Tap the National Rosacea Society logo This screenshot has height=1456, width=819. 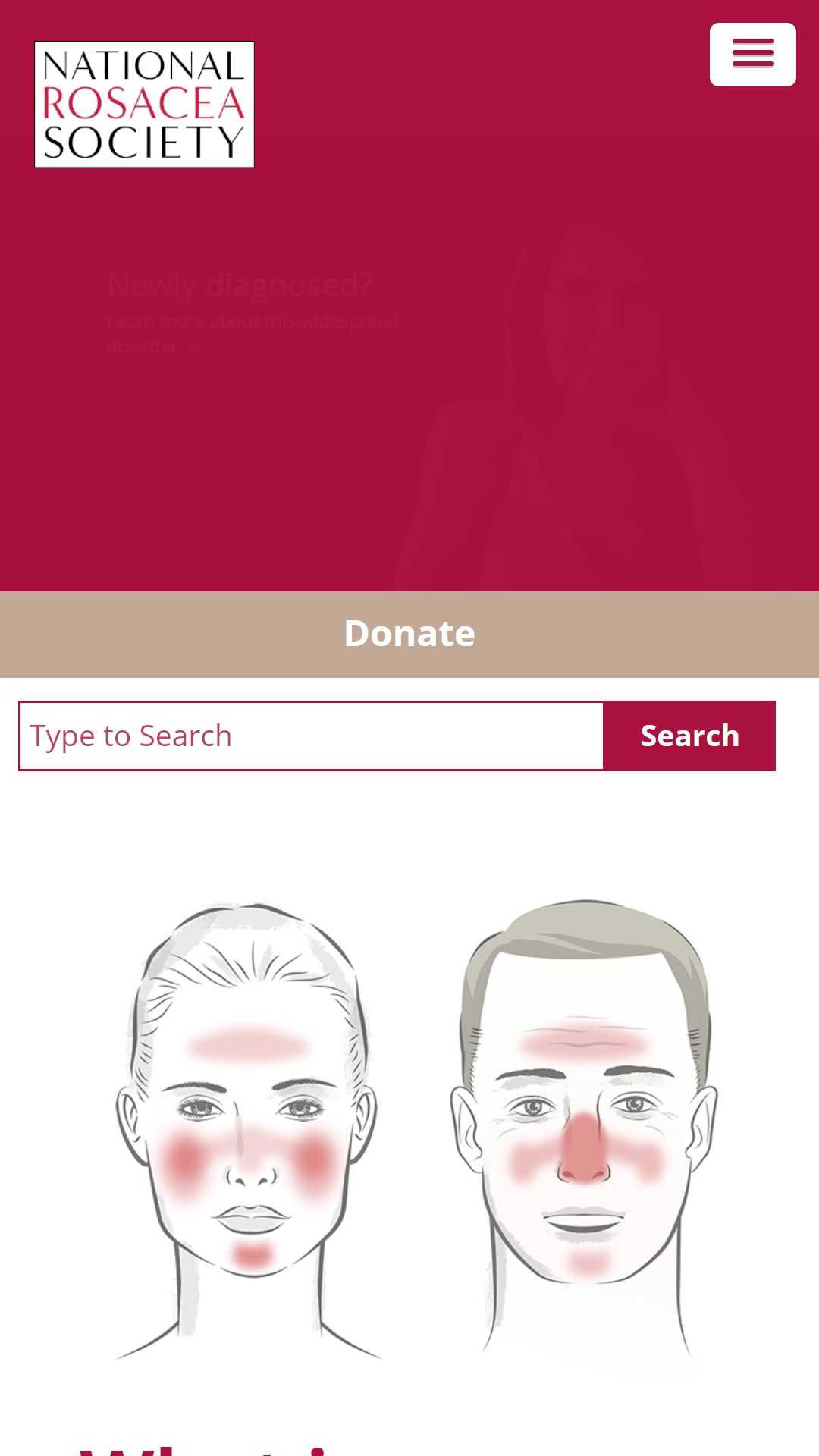[x=144, y=105]
